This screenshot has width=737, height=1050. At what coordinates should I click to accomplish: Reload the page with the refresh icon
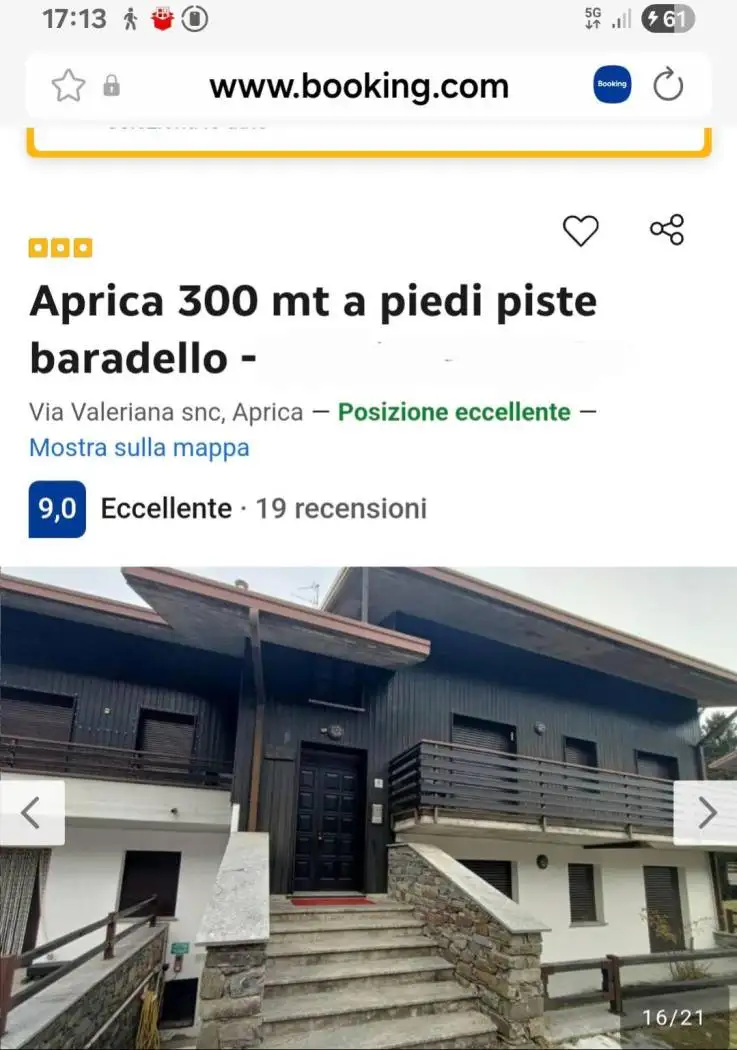pyautogui.click(x=668, y=85)
